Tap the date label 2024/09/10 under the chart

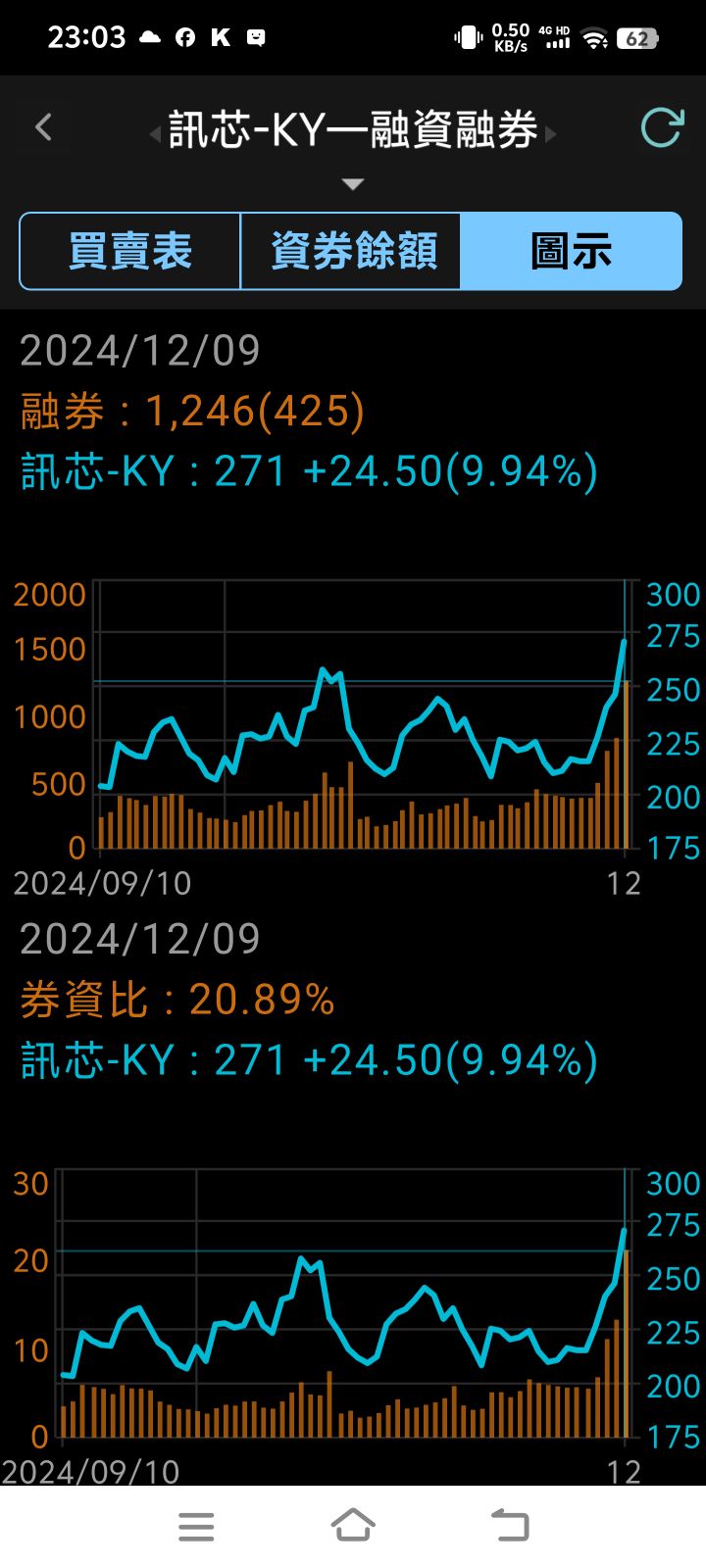point(101,885)
